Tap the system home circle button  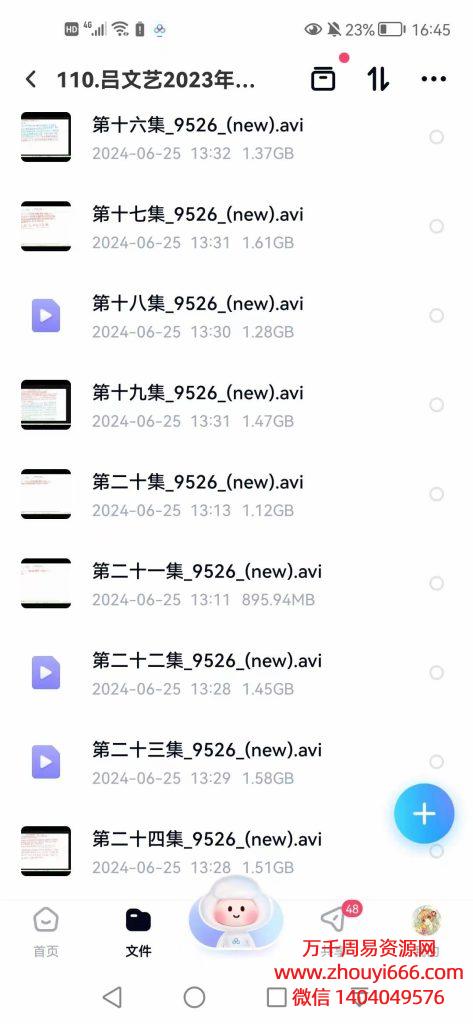coord(194,997)
